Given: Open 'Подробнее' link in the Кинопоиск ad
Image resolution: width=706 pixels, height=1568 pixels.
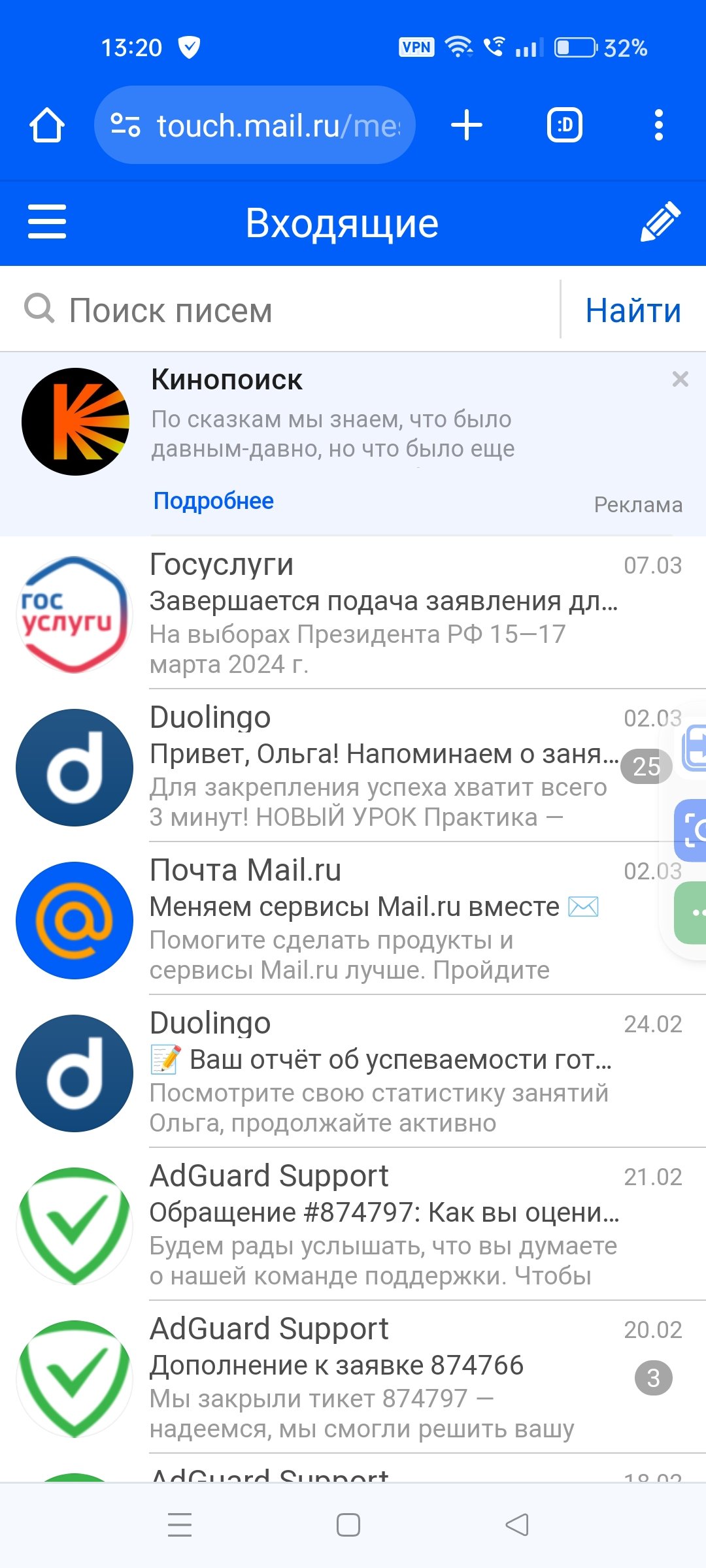Looking at the screenshot, I should 213,501.
